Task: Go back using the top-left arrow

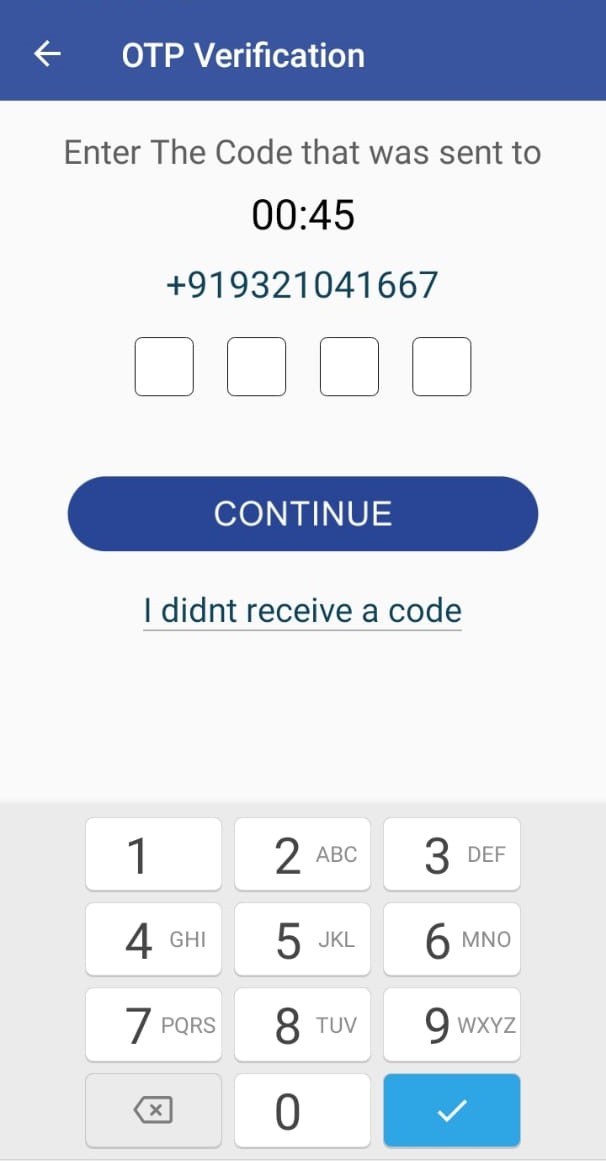Action: click(47, 54)
